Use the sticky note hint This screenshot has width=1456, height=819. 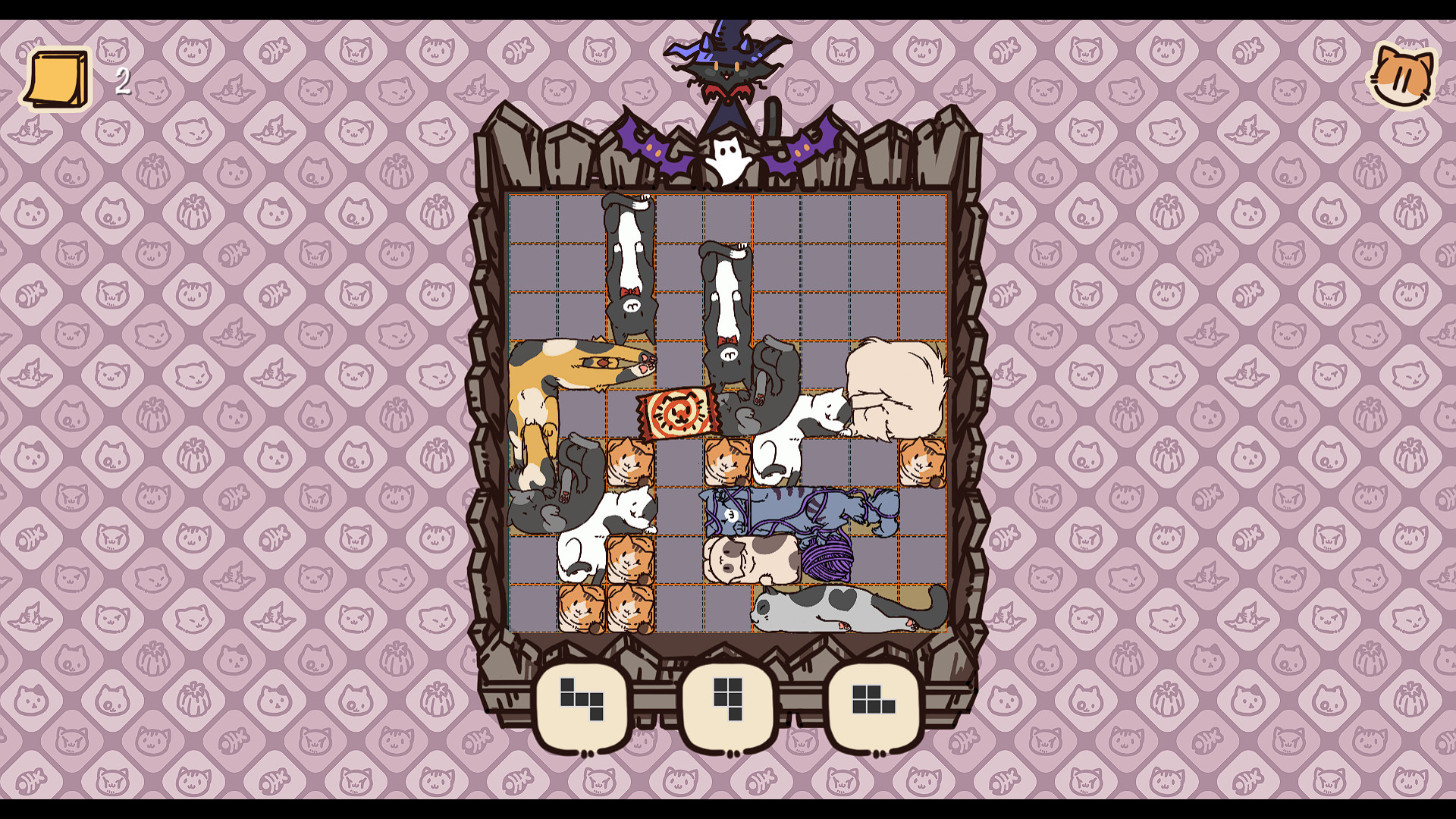(x=57, y=79)
